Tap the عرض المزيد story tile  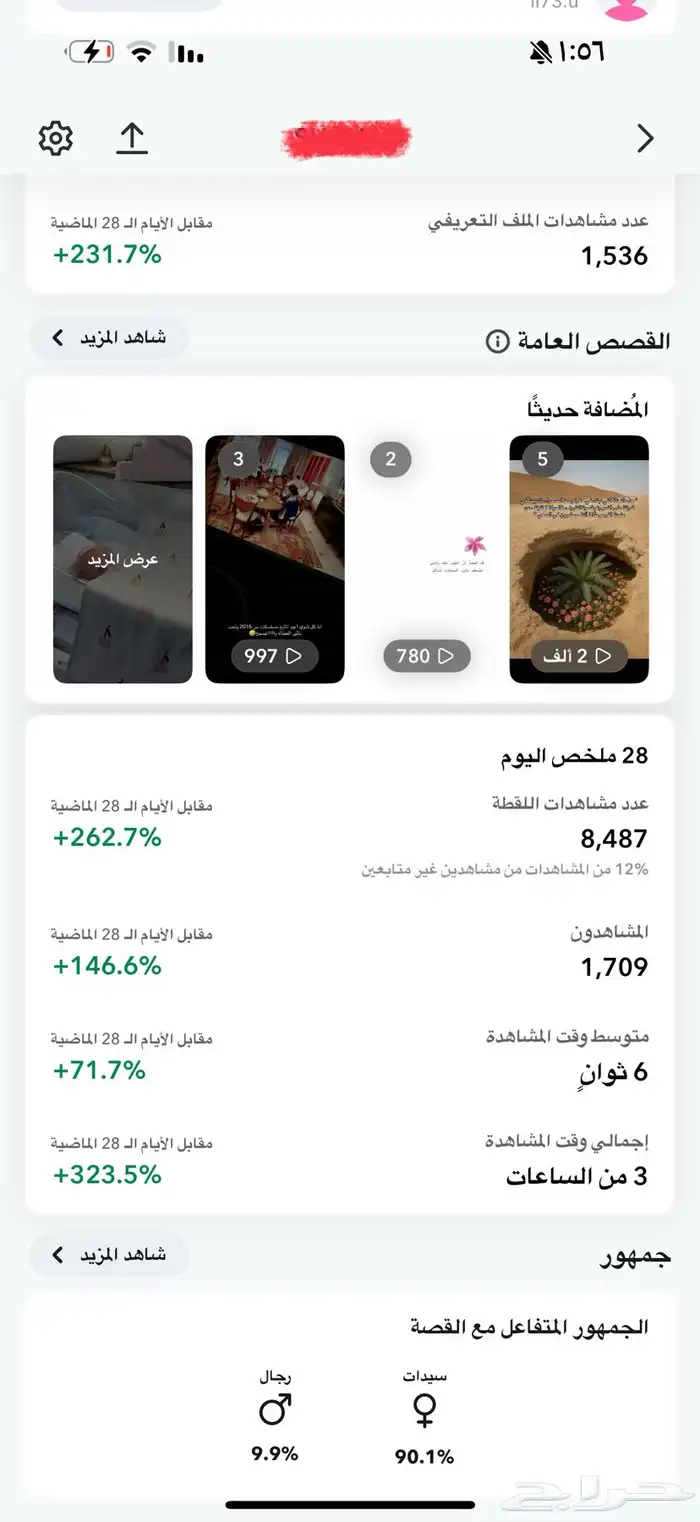tap(123, 559)
